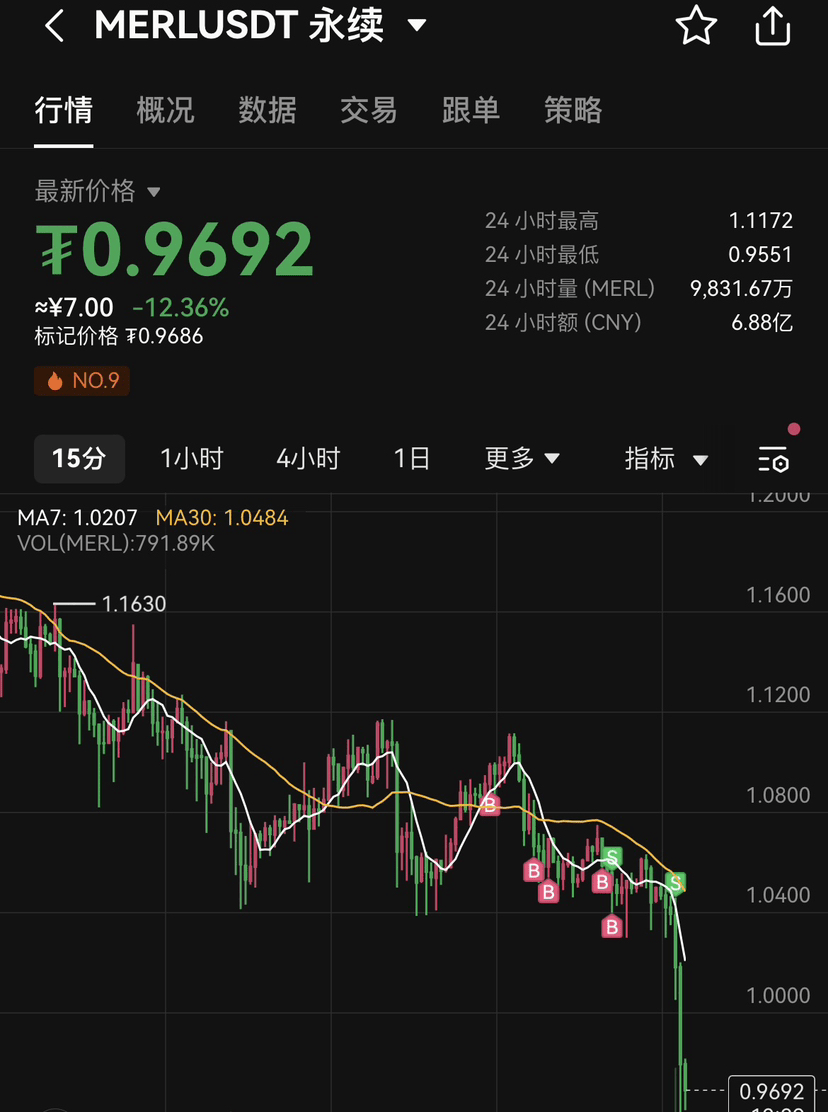
Task: Select the 1日 chart interval
Action: point(412,459)
